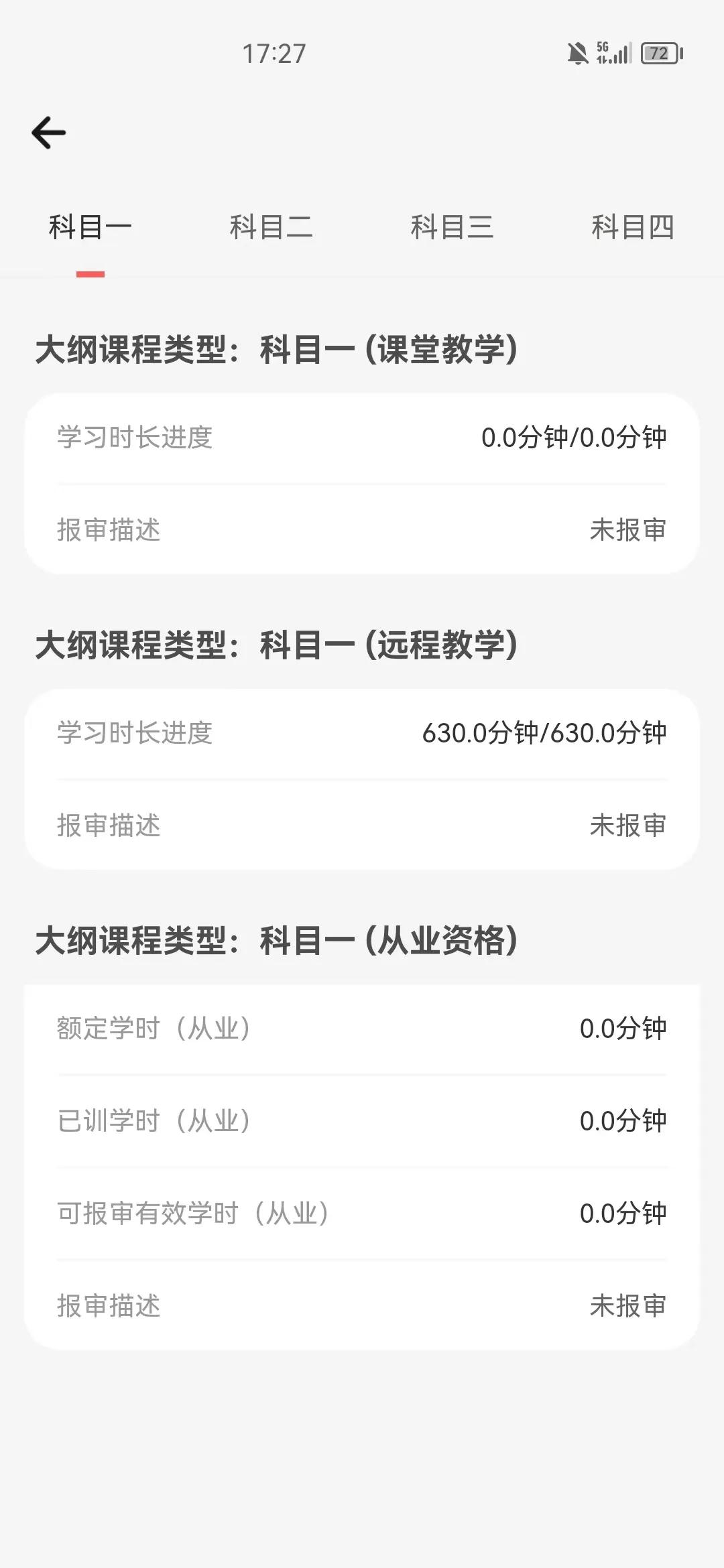Image resolution: width=724 pixels, height=1568 pixels.
Task: Tap the red underline indicator below 科目一
Action: click(x=89, y=273)
